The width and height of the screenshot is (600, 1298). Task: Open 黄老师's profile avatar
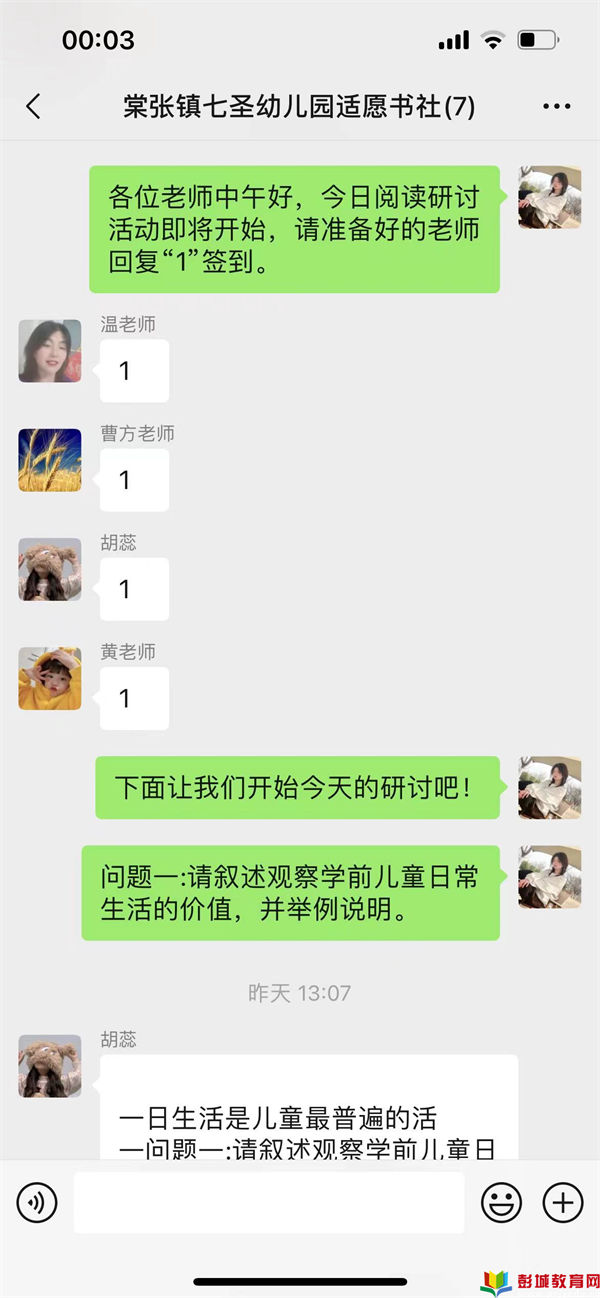[x=49, y=678]
